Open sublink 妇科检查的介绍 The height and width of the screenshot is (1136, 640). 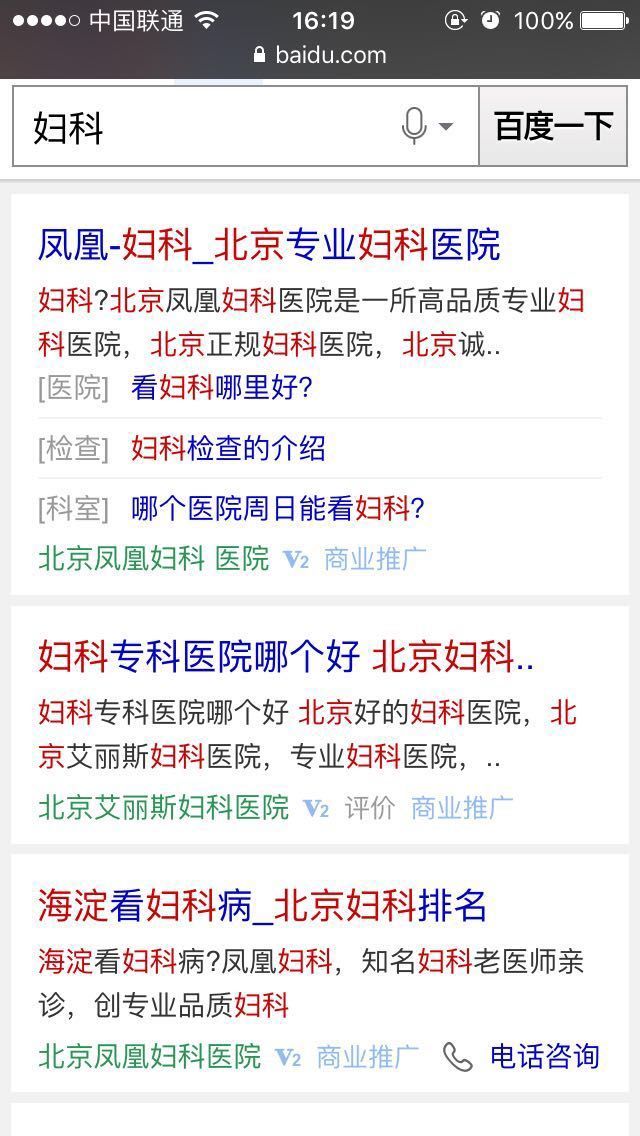click(228, 448)
